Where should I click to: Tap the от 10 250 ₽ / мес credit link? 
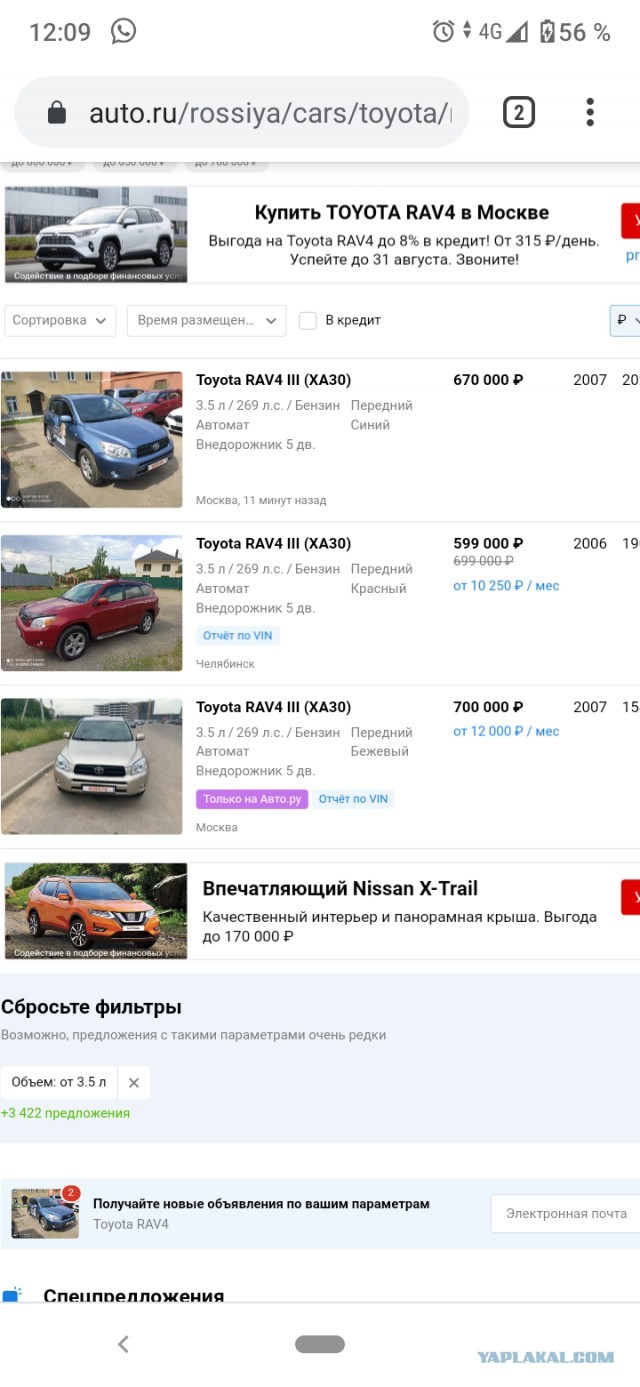[506, 586]
